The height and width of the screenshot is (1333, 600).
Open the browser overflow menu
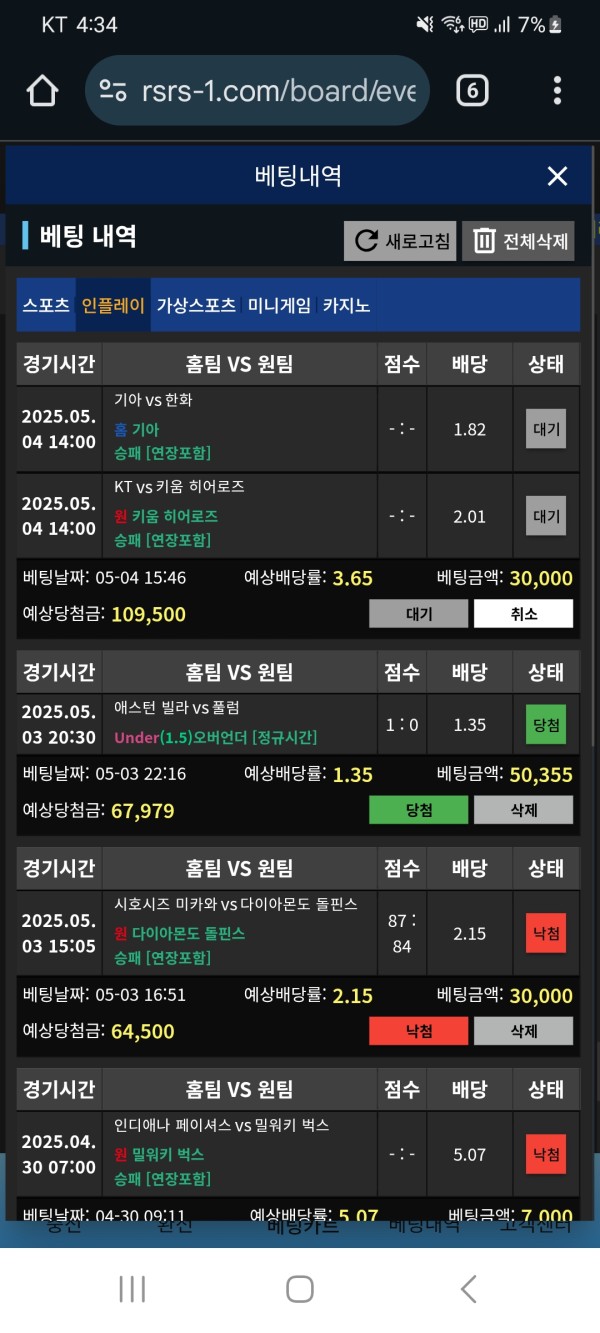click(x=557, y=91)
